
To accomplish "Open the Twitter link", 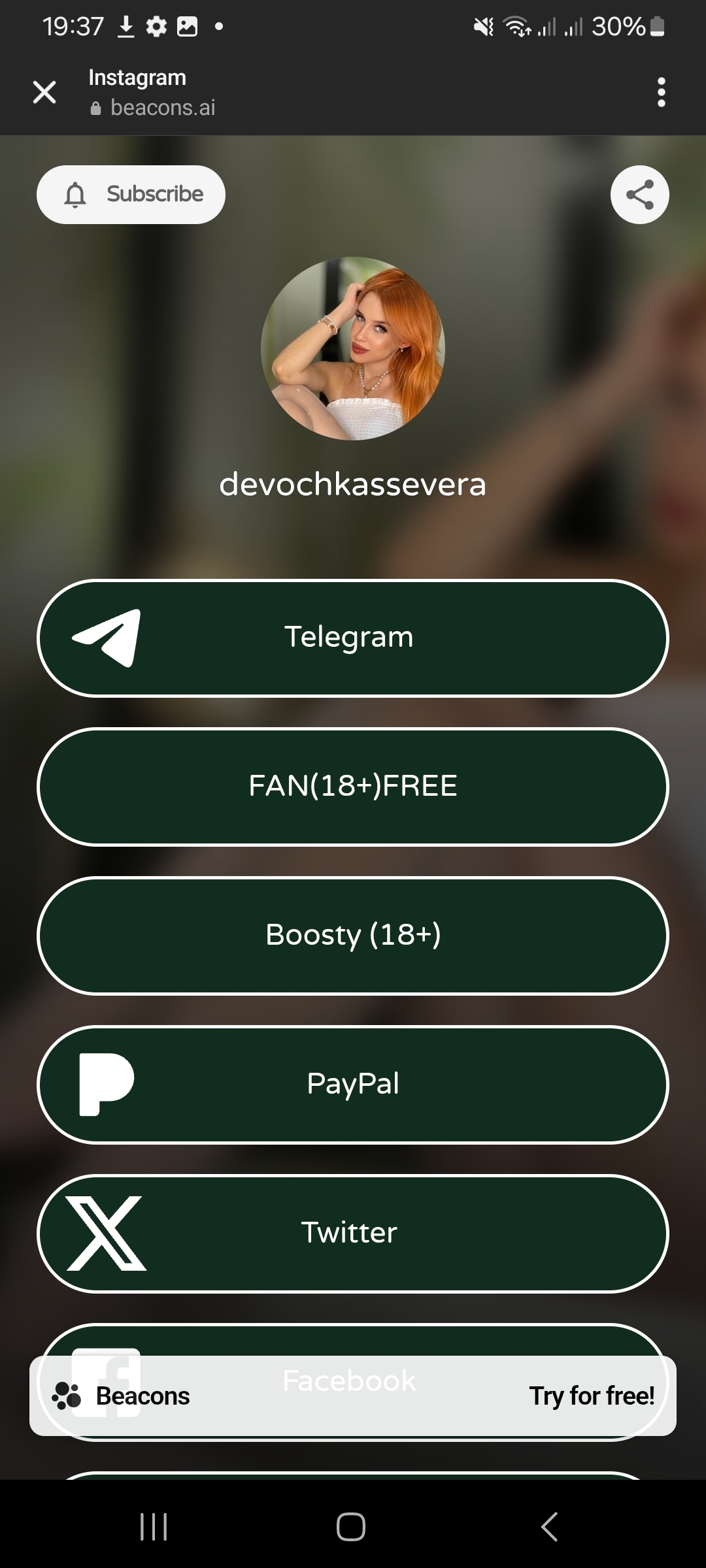I will 353,1233.
